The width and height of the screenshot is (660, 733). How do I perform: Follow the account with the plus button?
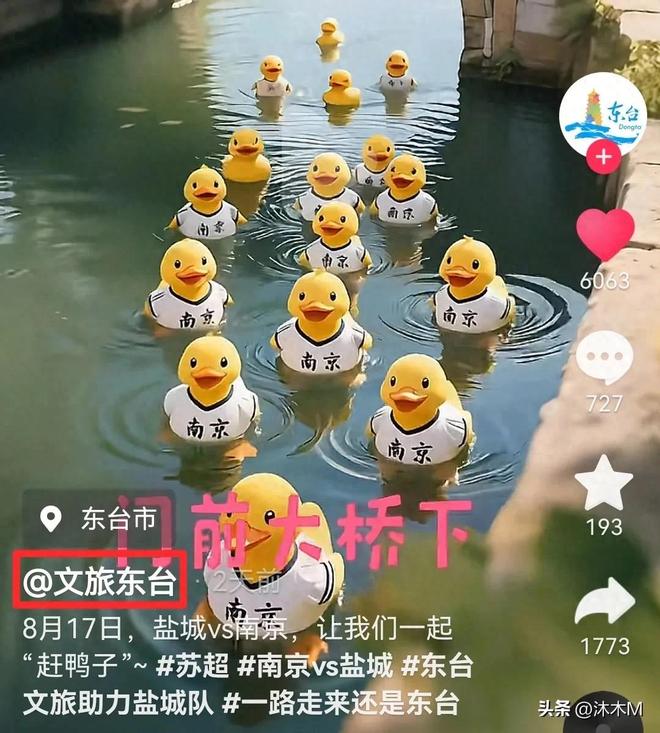pos(603,157)
